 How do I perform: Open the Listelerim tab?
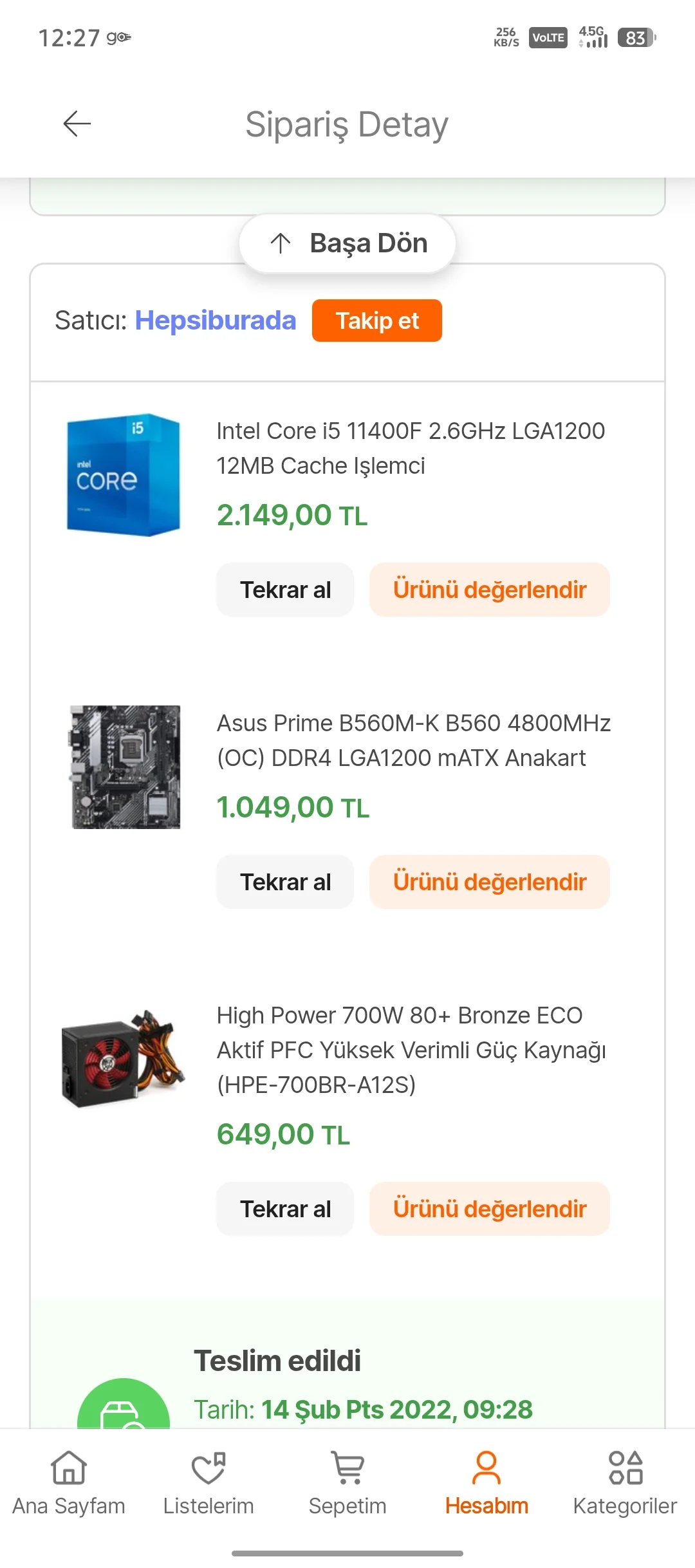click(208, 1480)
